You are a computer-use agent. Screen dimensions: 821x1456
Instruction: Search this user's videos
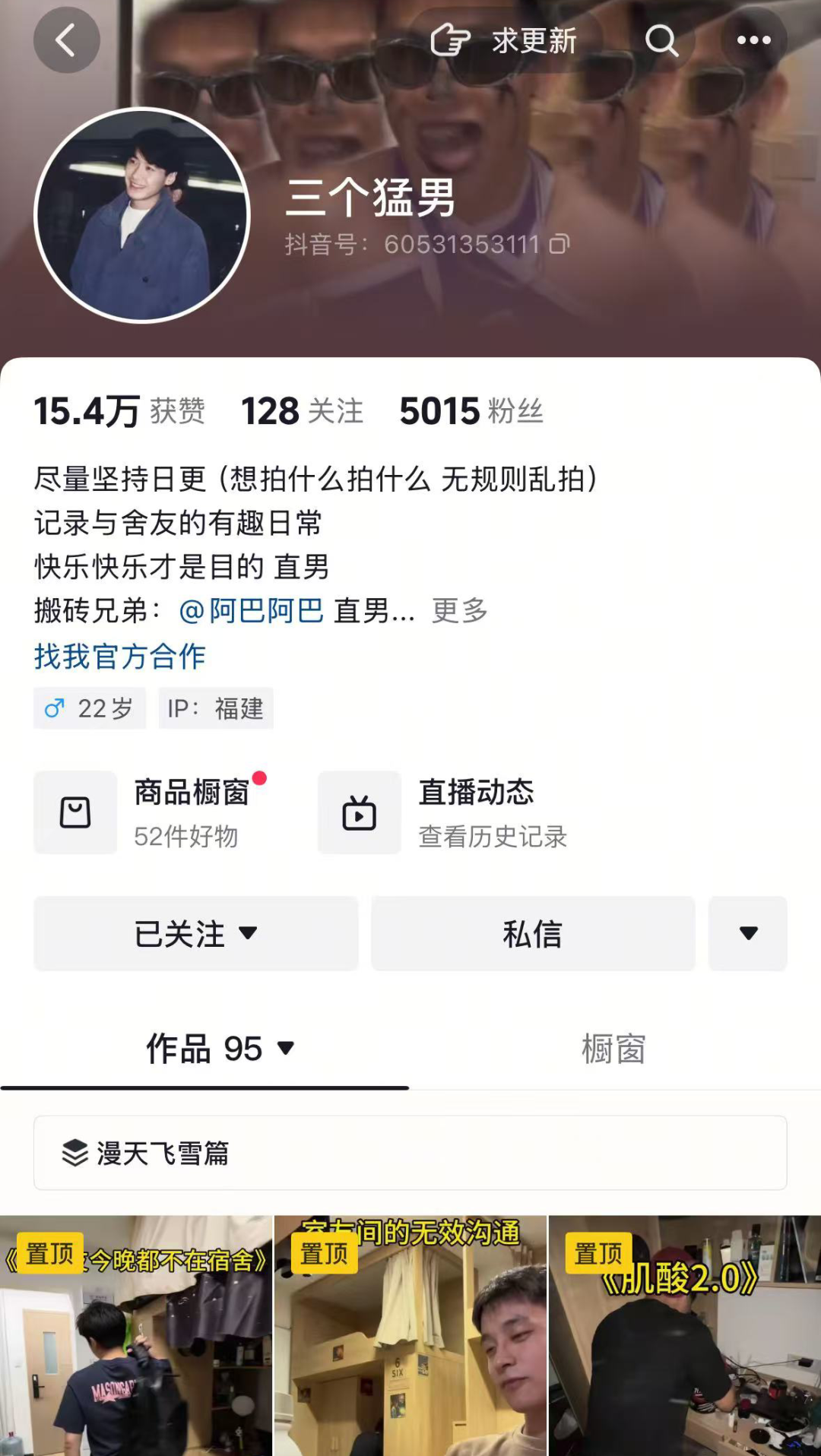661,40
